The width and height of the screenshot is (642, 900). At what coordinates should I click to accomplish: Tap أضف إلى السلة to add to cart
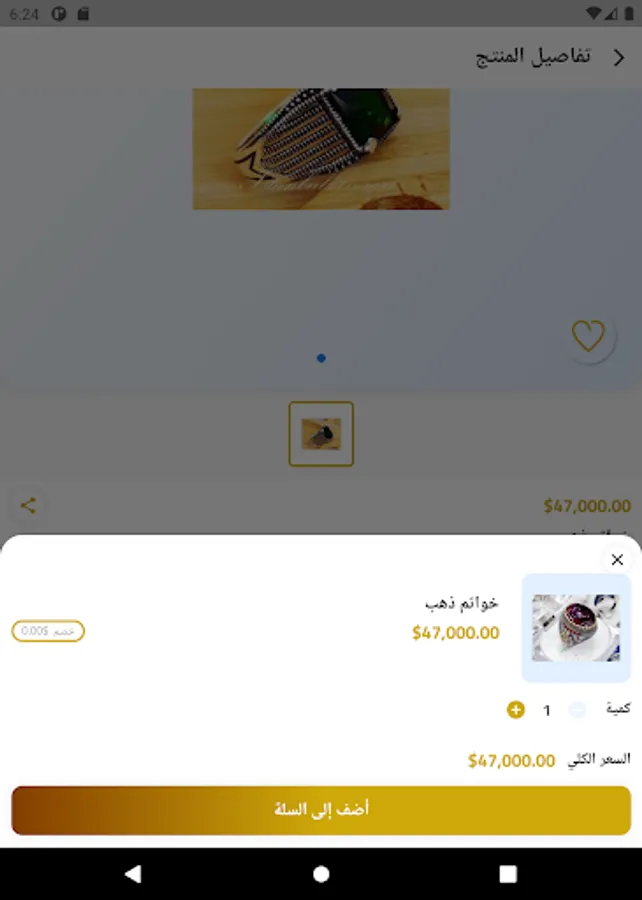(x=321, y=810)
